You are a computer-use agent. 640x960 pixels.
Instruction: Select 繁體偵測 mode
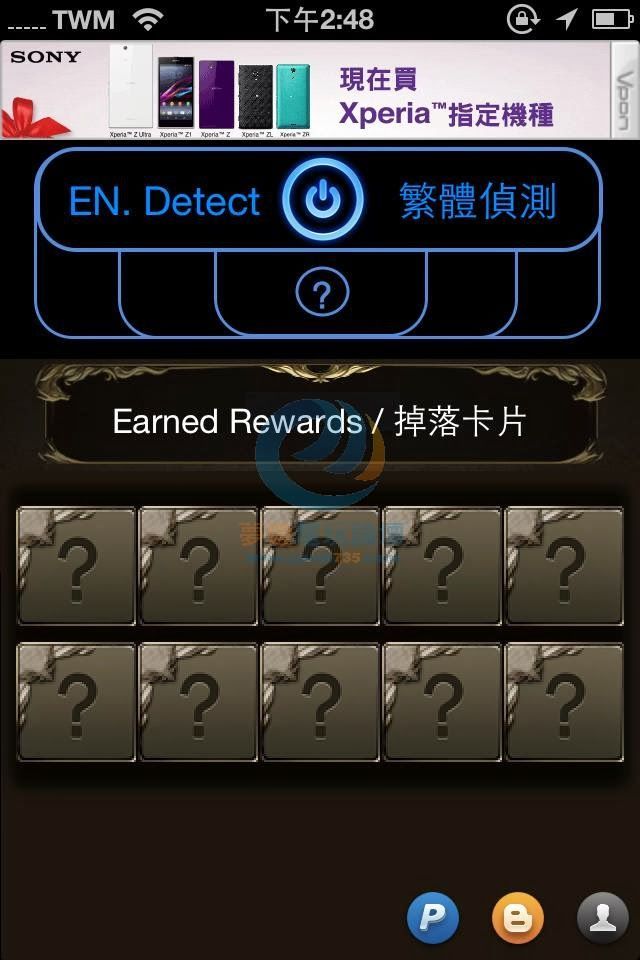(477, 202)
